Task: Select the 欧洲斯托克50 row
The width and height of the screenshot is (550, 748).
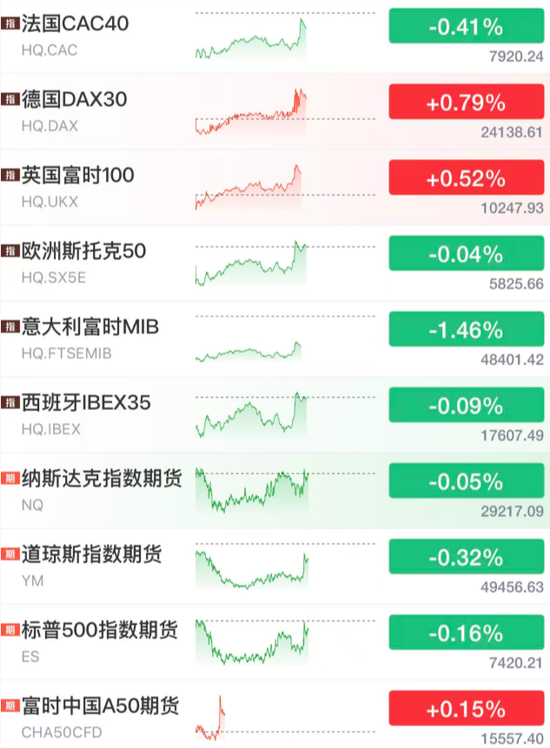Action: tap(275, 263)
